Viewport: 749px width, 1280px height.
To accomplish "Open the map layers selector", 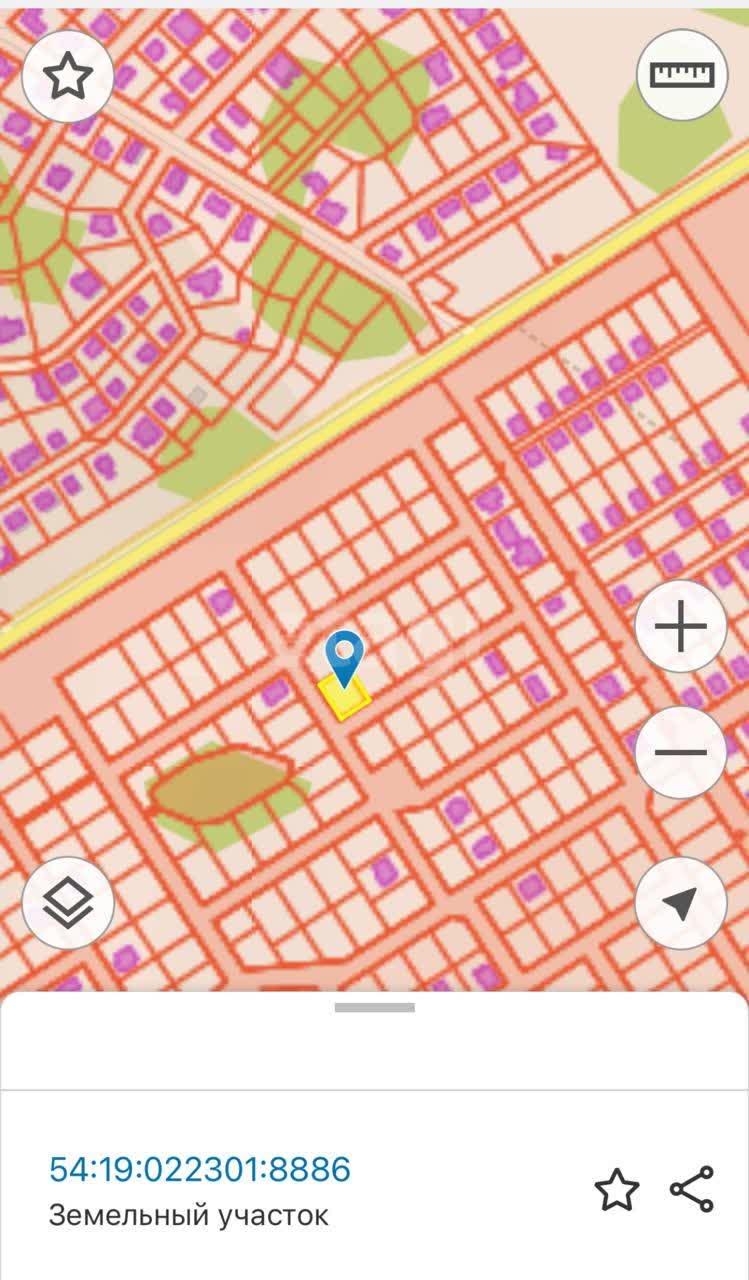I will [68, 903].
